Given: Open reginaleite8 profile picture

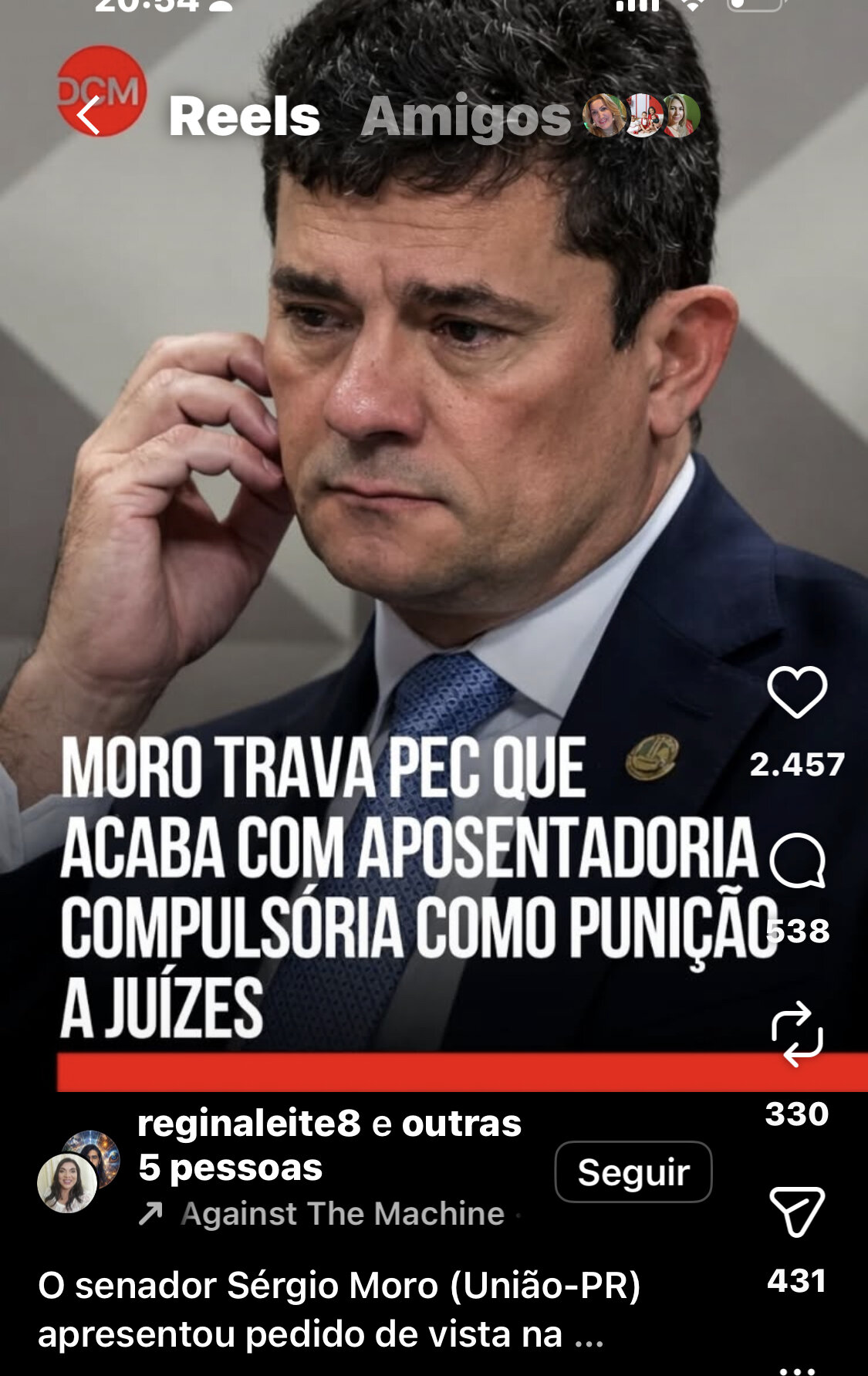Looking at the screenshot, I should [68, 1182].
